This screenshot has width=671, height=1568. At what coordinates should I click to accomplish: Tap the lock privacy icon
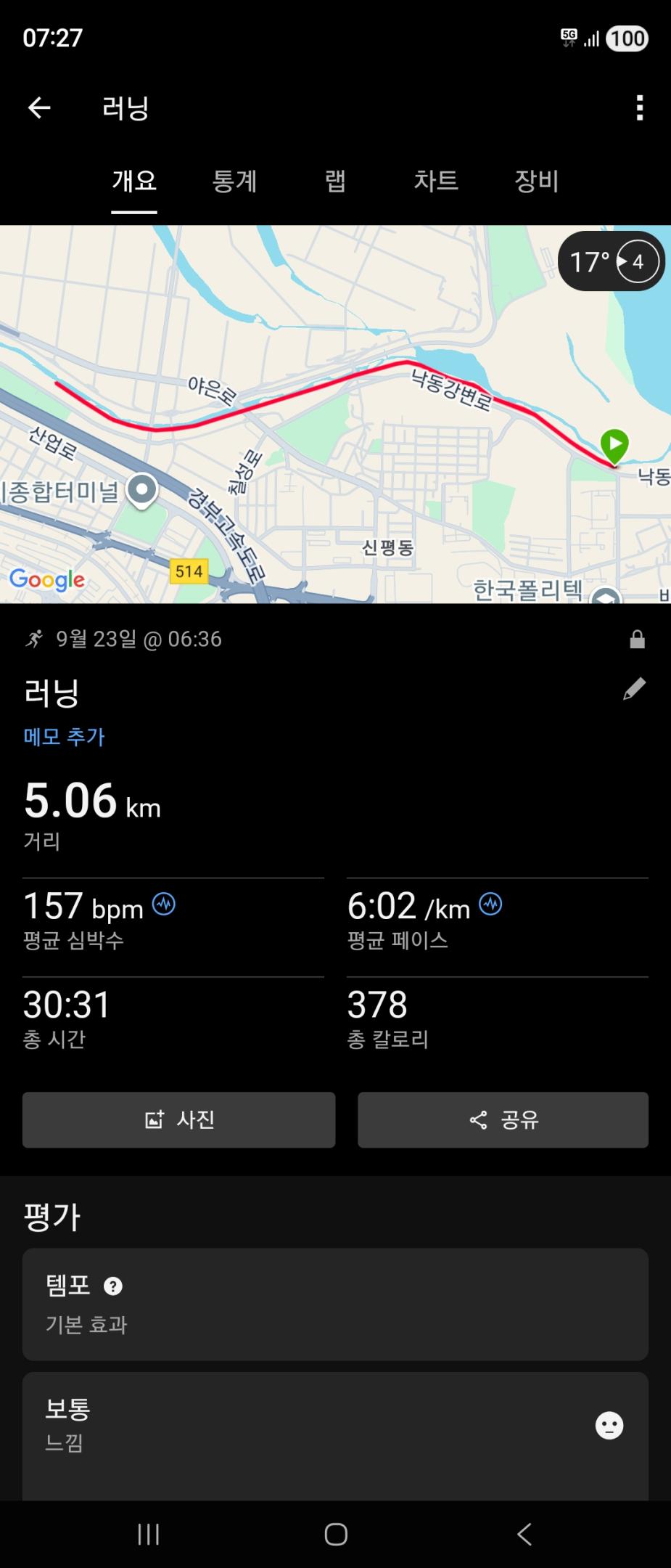click(x=637, y=640)
